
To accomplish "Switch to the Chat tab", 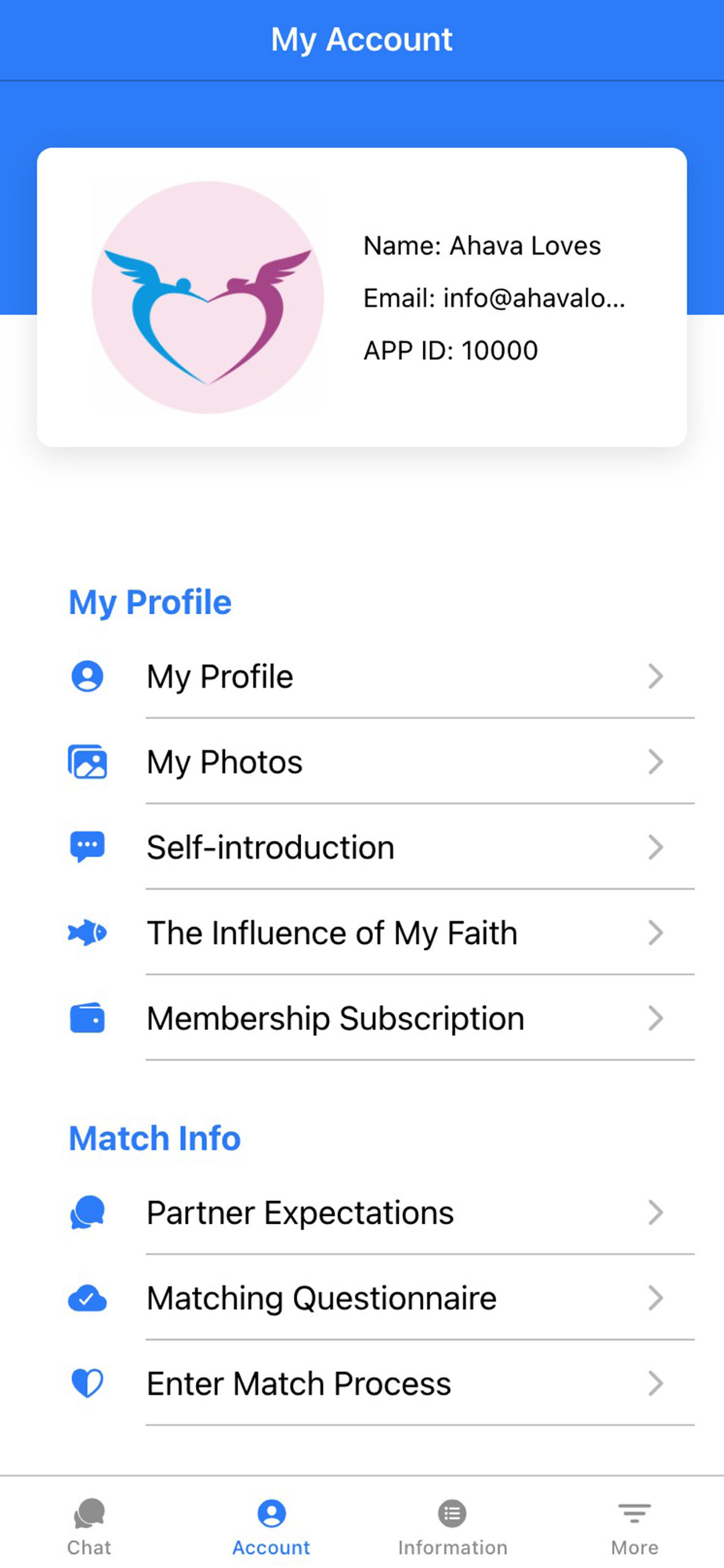I will click(x=89, y=1526).
